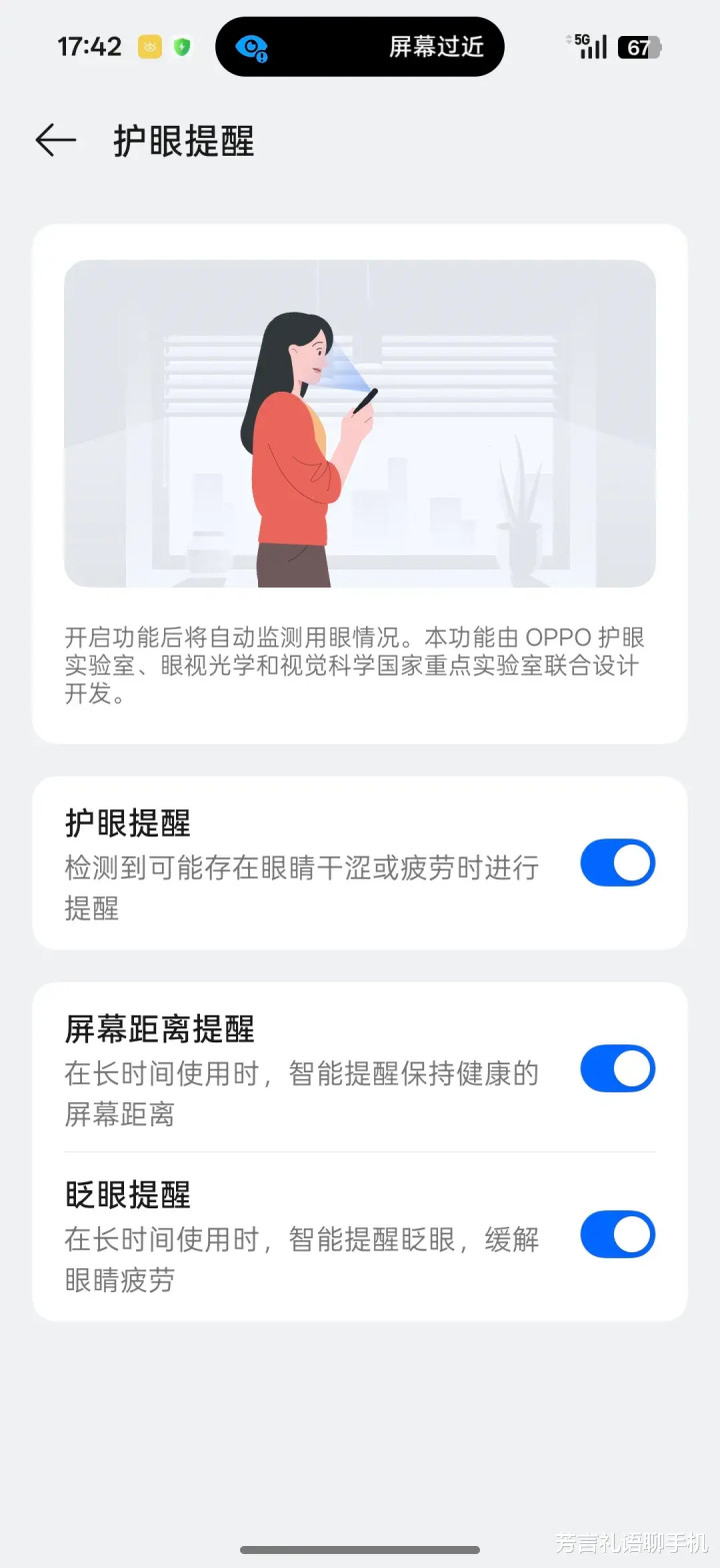
Task: Open the 屏幕过近 status capsule
Action: tap(360, 47)
